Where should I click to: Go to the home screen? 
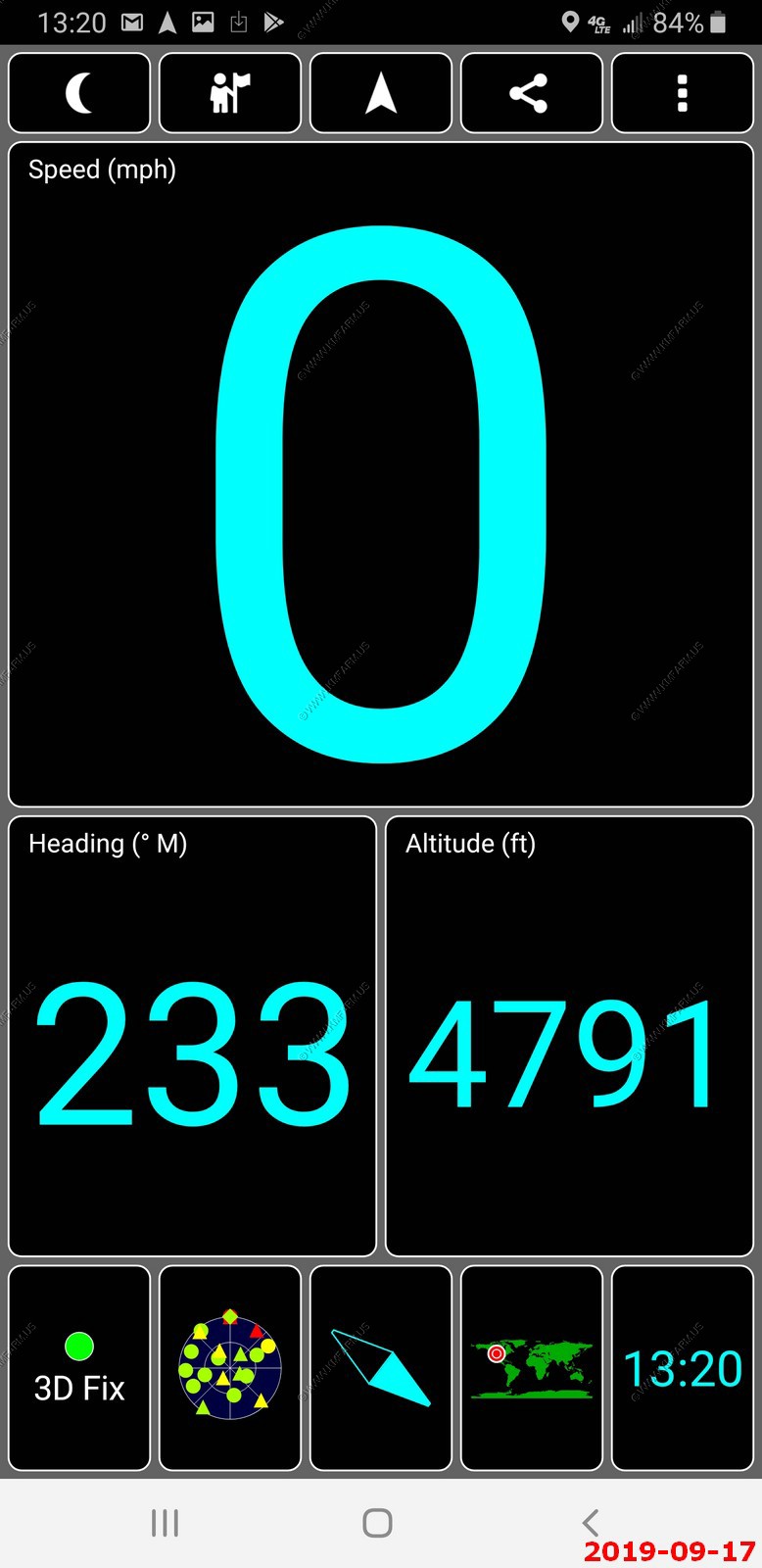coord(377,1522)
